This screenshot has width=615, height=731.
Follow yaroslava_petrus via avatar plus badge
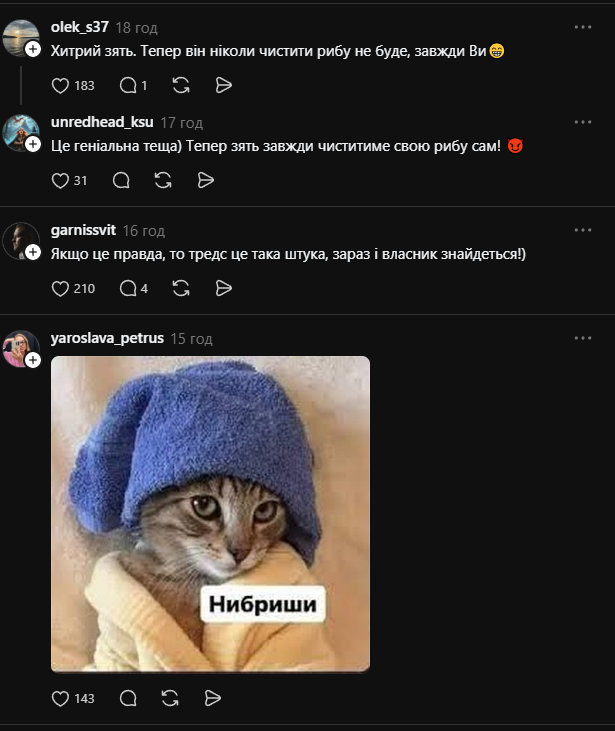pyautogui.click(x=33, y=359)
